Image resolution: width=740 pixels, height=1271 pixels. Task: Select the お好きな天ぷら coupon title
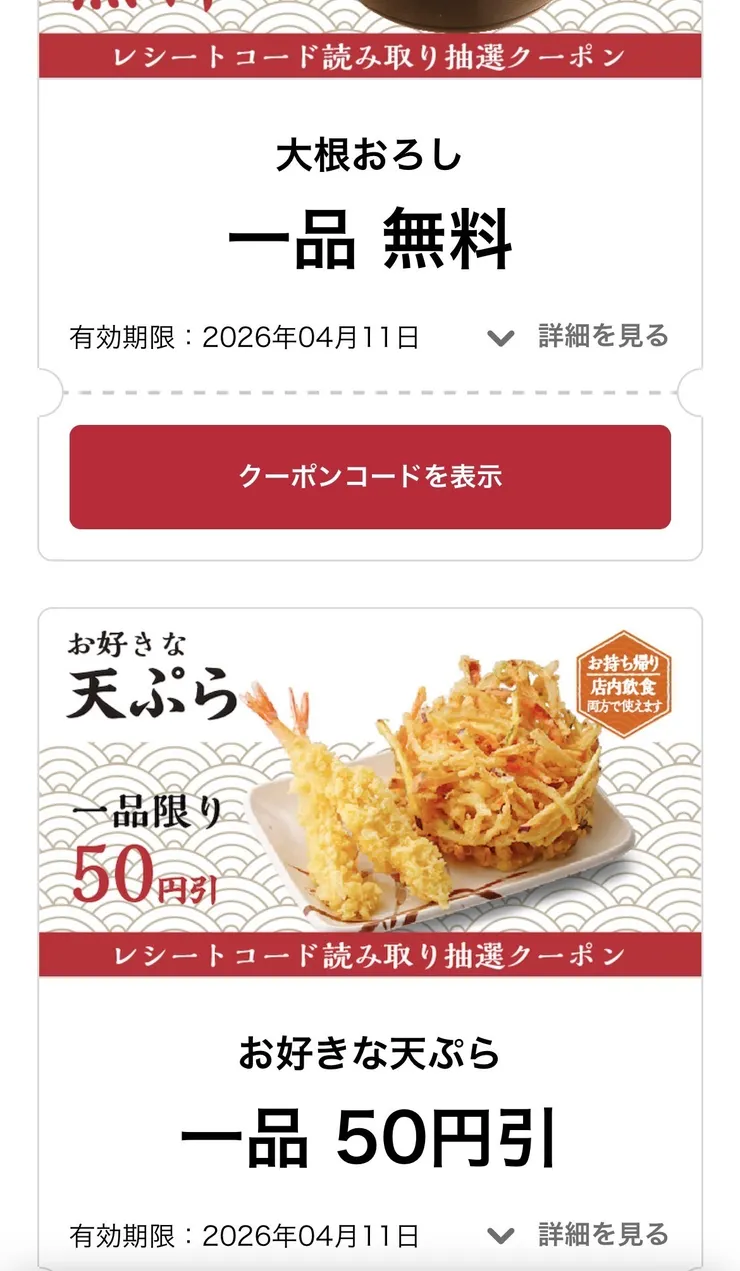coord(370,1052)
